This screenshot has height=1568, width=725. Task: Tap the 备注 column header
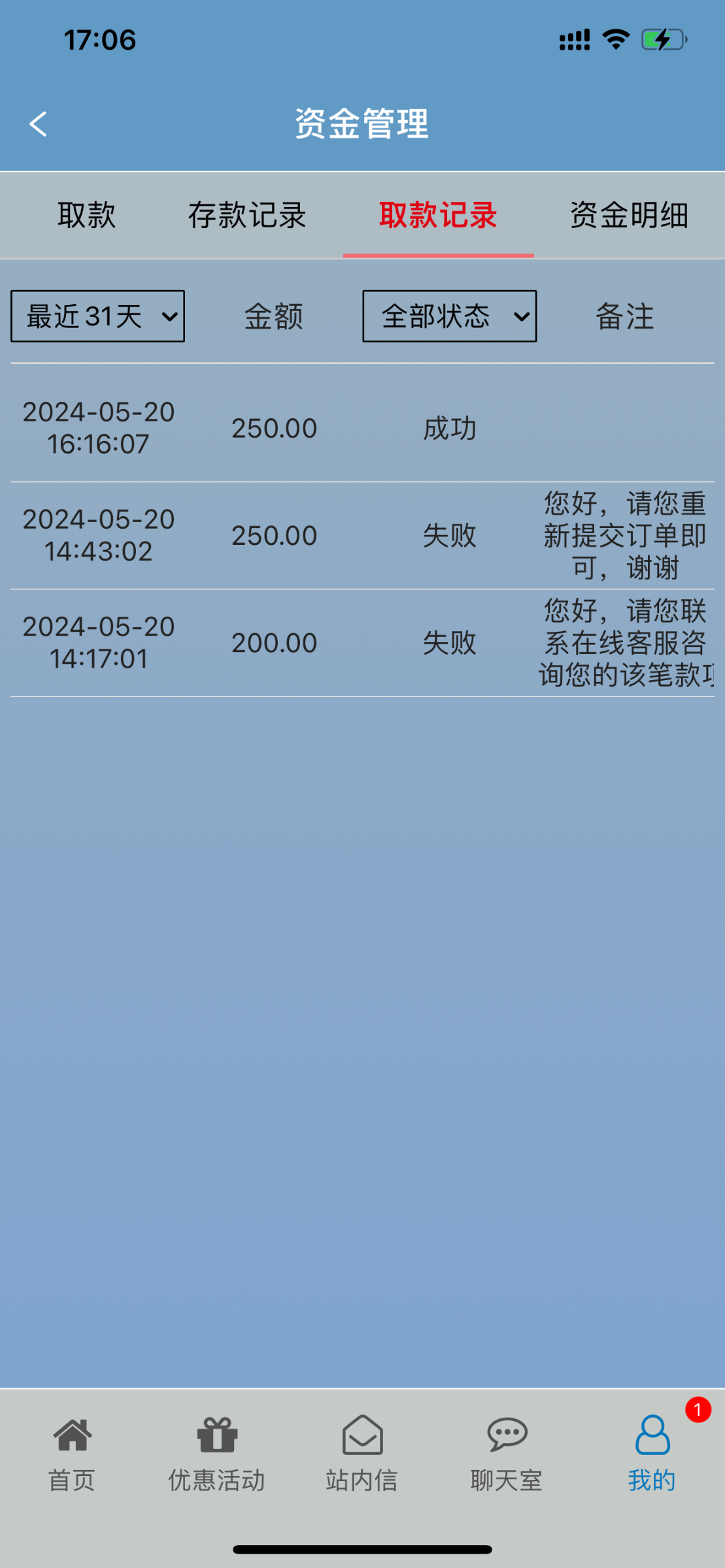pos(623,316)
